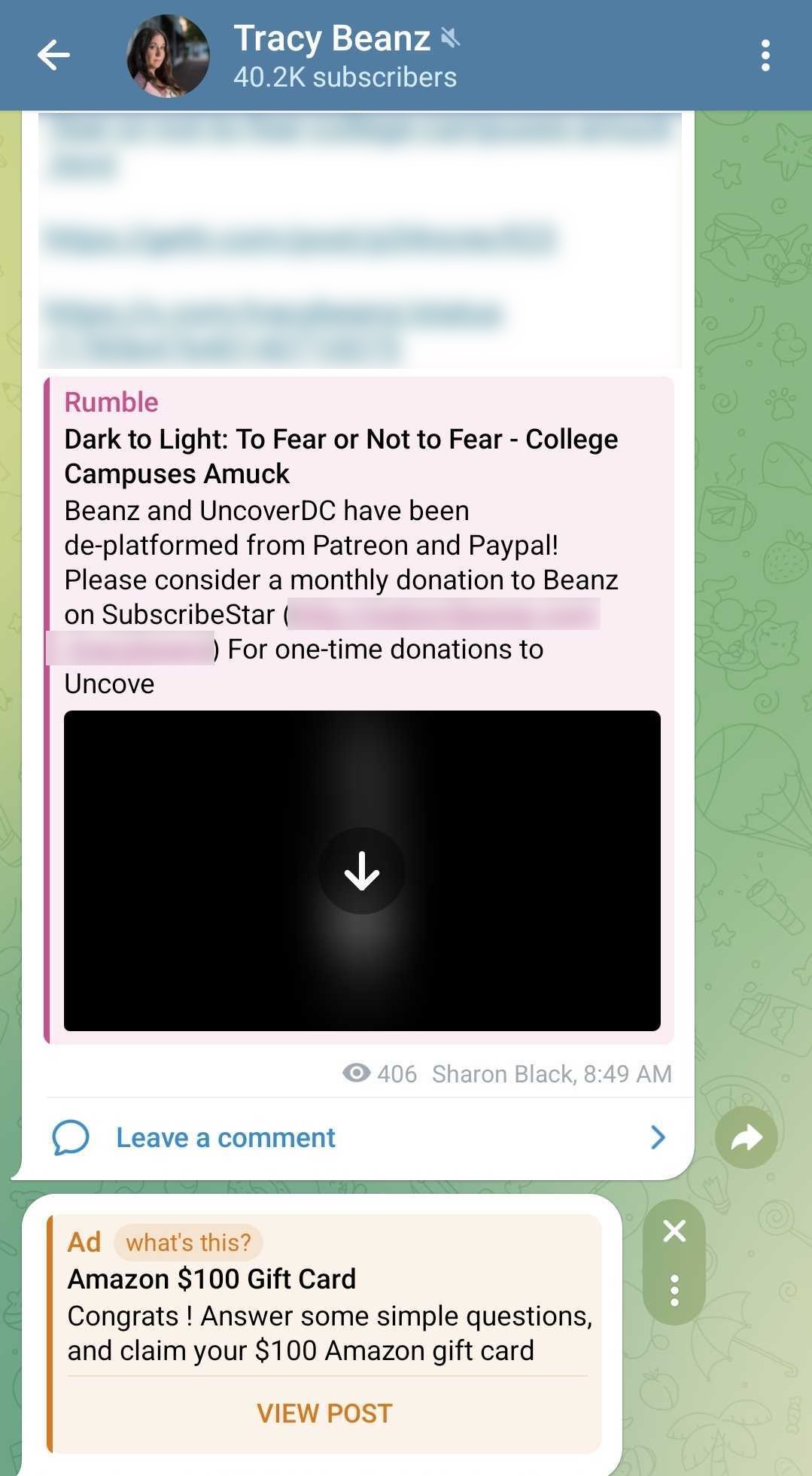Viewport: 812px width, 1476px height.
Task: Open the Dark to Light Rumble link
Action: 340,456
